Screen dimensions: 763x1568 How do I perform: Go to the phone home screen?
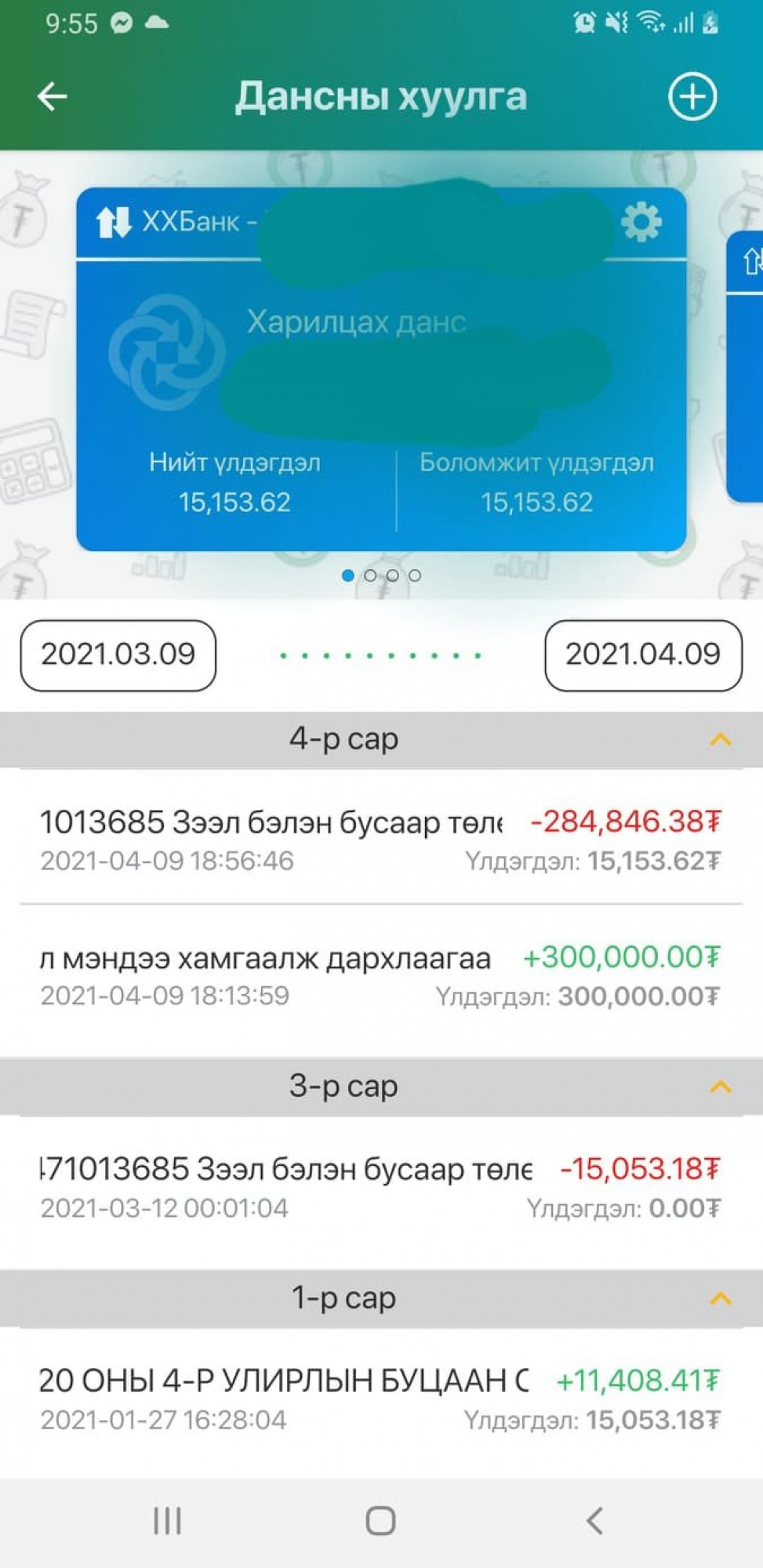[x=380, y=1521]
